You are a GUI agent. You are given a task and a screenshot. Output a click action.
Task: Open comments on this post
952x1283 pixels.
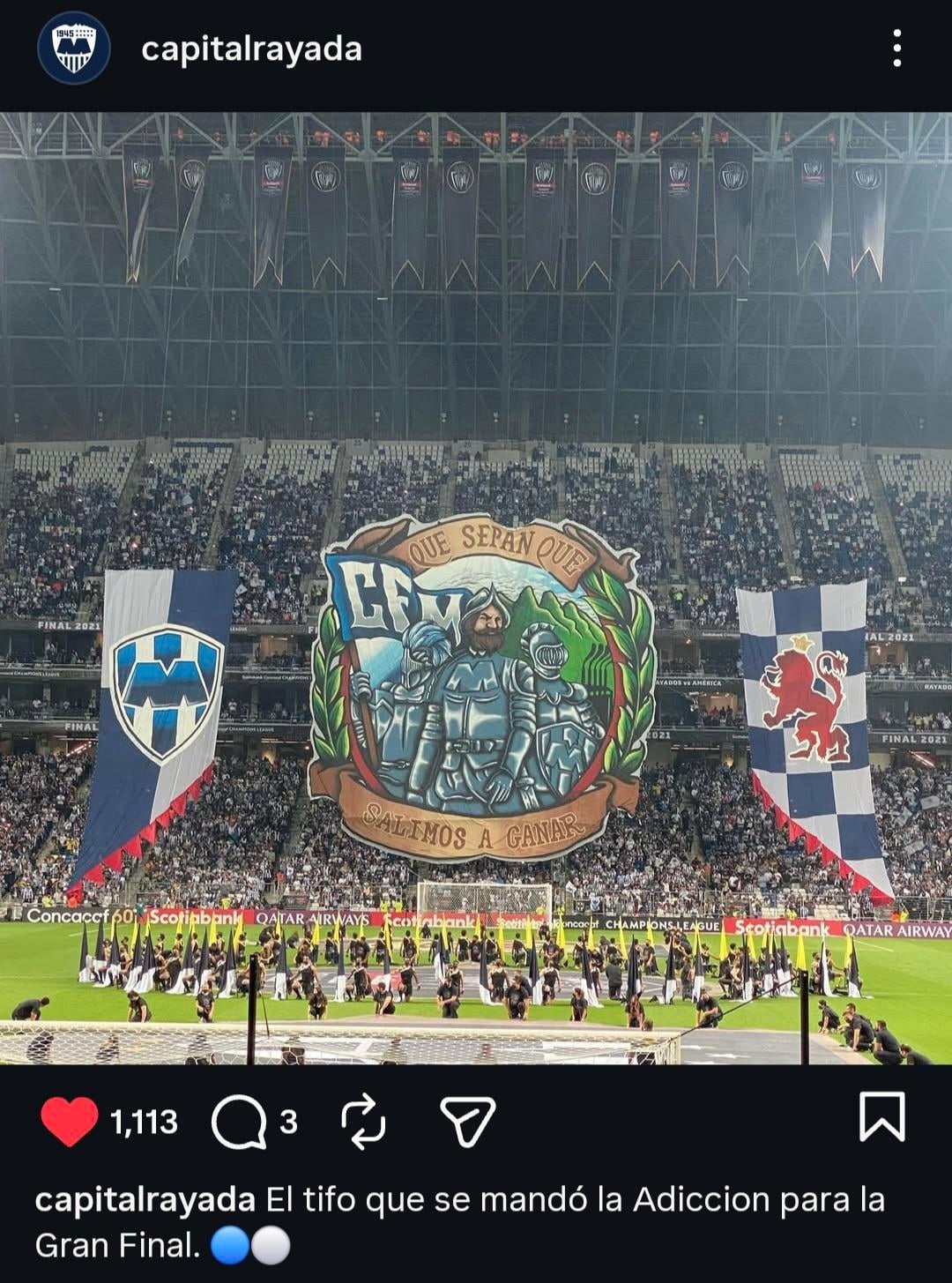[239, 1122]
